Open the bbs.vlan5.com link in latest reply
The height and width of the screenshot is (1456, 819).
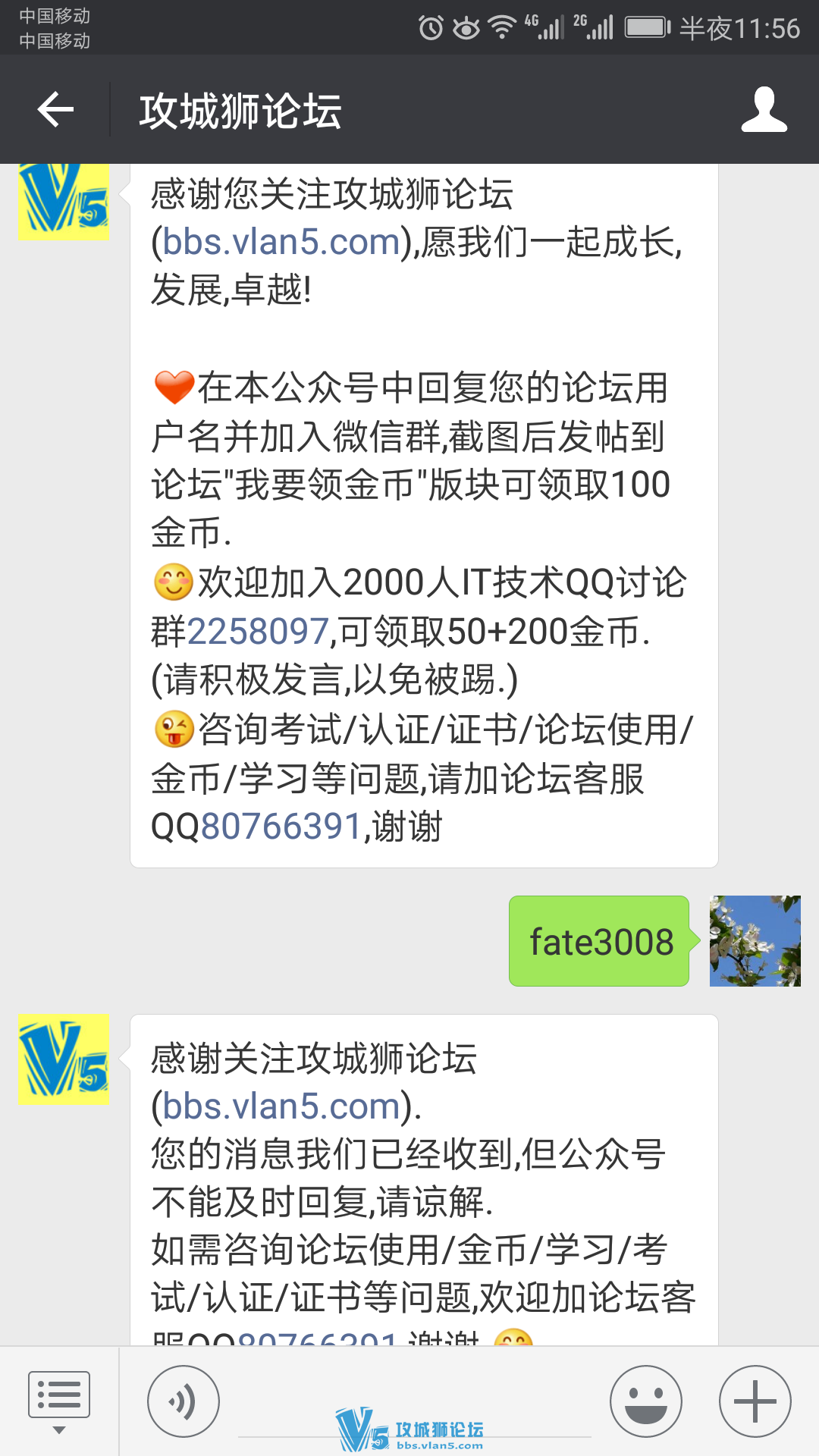pyautogui.click(x=279, y=1107)
